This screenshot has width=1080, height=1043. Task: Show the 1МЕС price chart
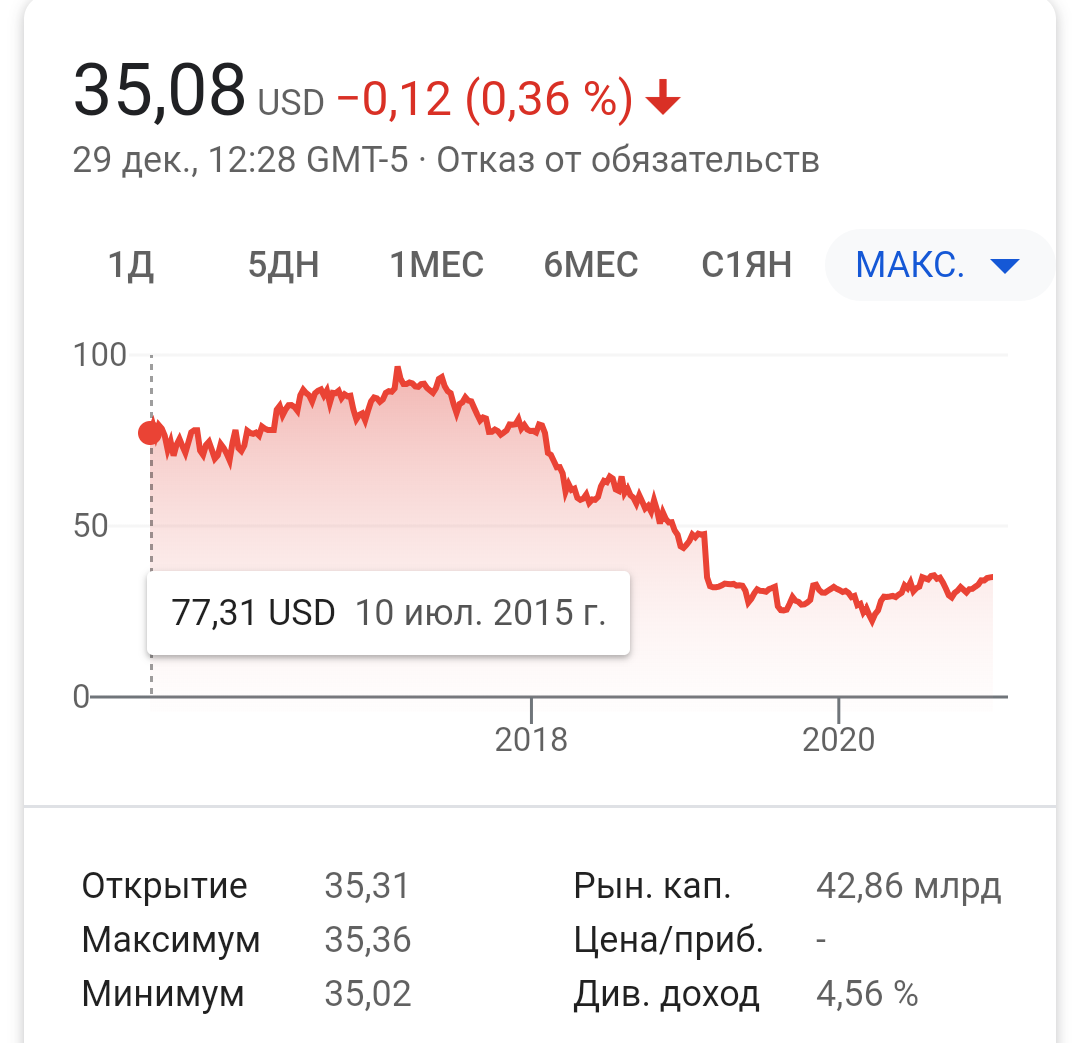437,265
